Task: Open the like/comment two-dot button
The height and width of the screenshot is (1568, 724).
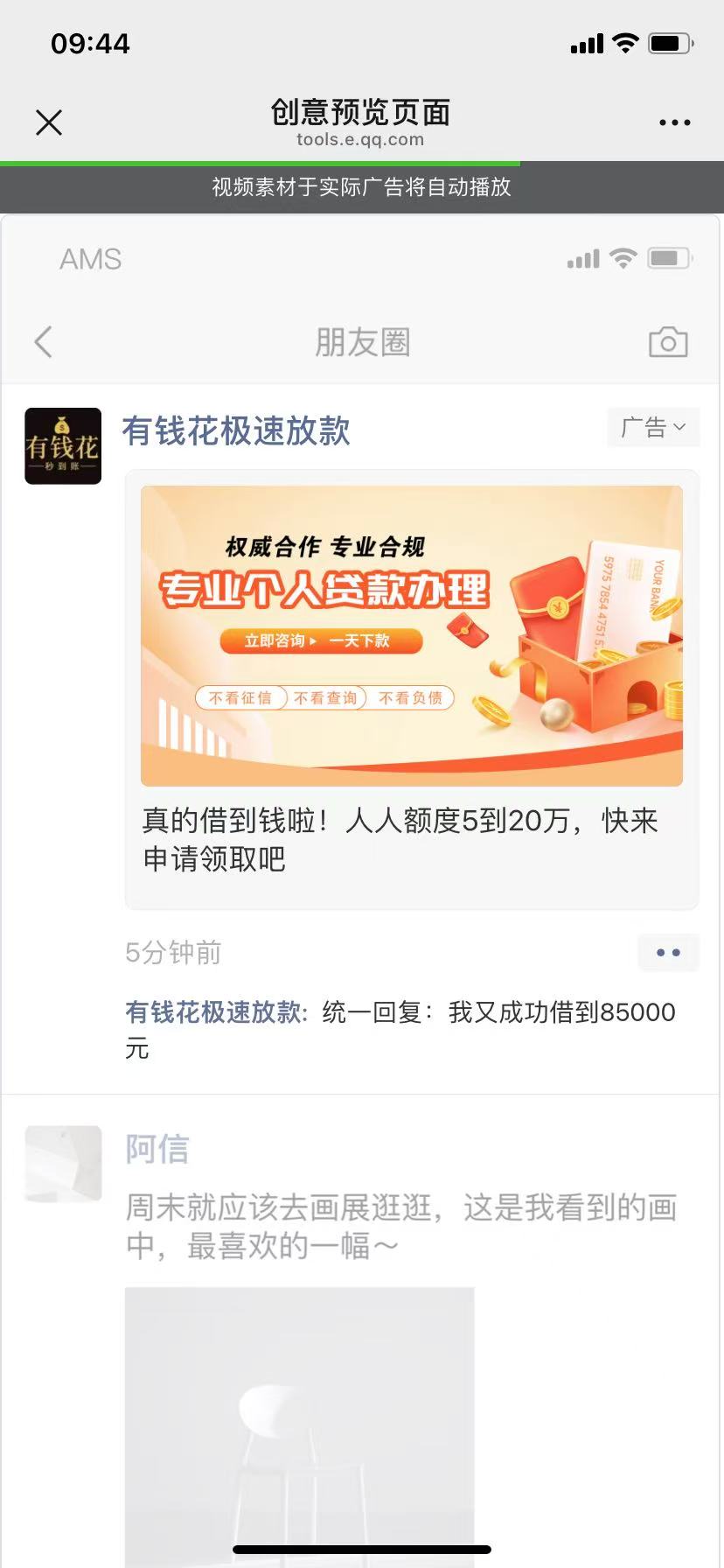Action: [x=668, y=953]
